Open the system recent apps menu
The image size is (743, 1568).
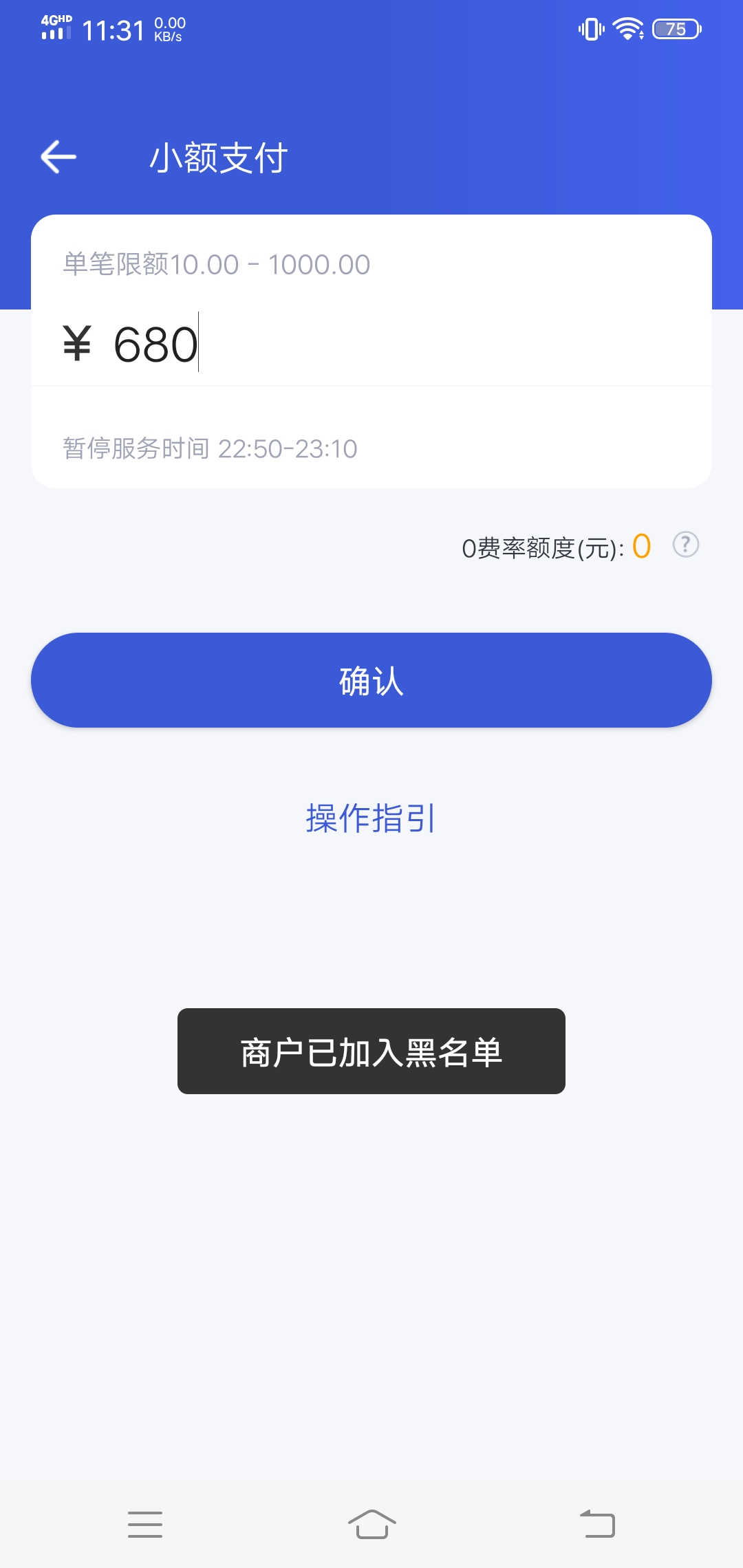click(145, 1524)
